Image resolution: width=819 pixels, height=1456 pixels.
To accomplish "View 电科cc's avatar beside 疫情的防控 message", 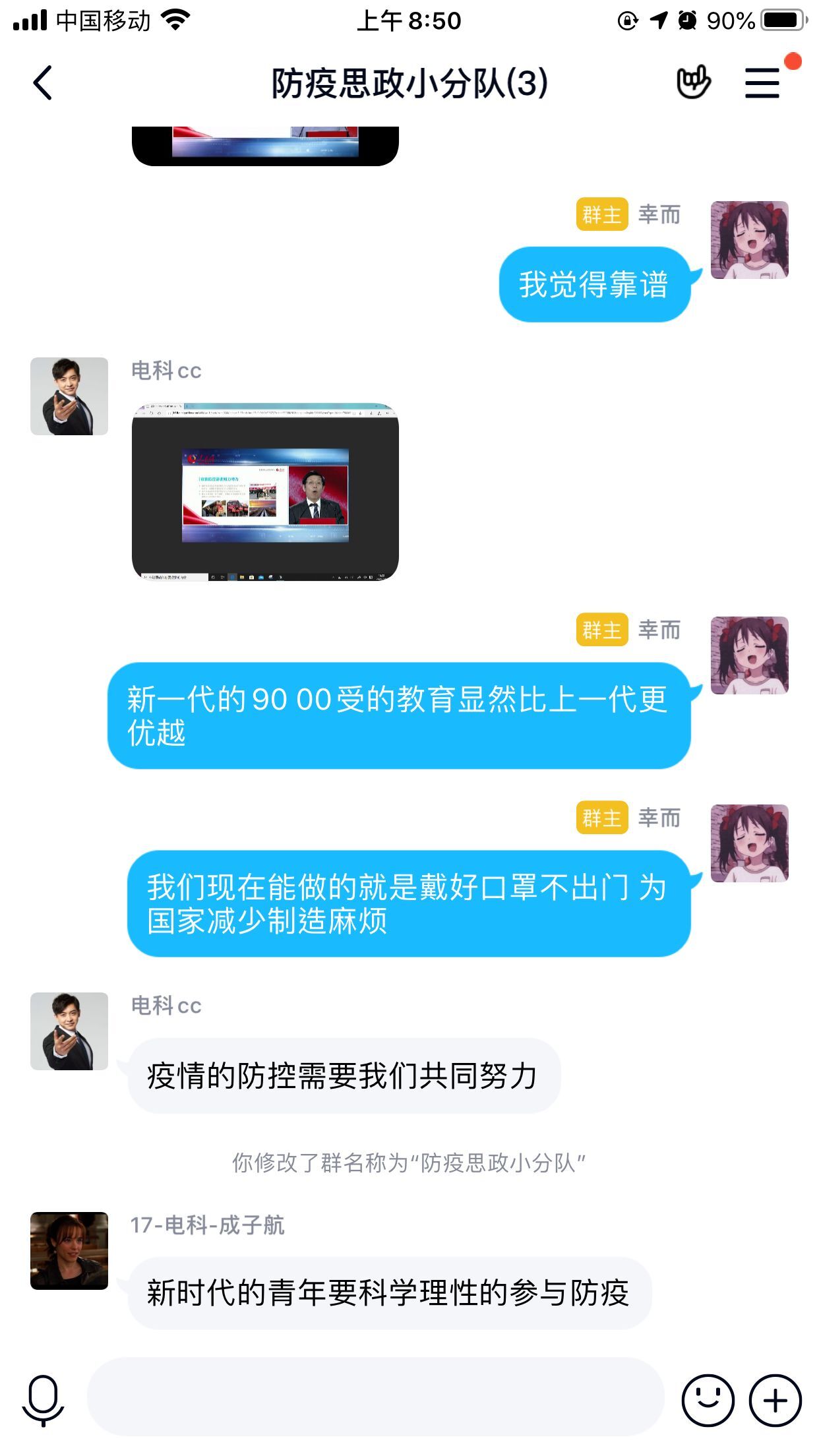I will (69, 1031).
